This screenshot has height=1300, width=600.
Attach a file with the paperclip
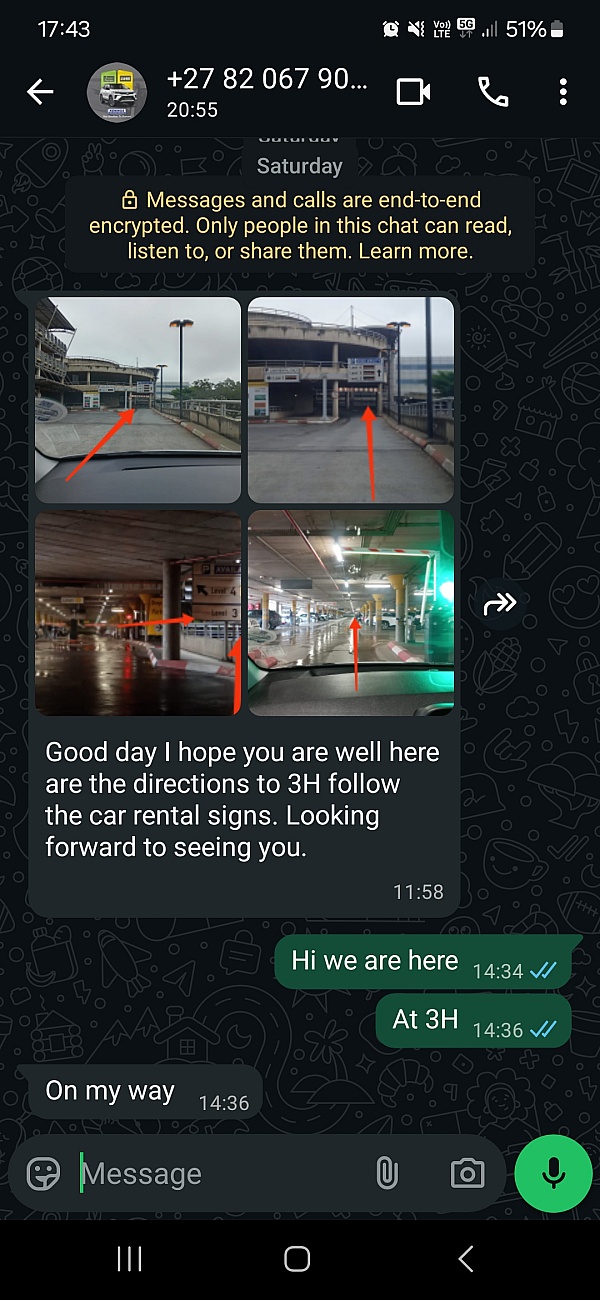[x=386, y=1173]
